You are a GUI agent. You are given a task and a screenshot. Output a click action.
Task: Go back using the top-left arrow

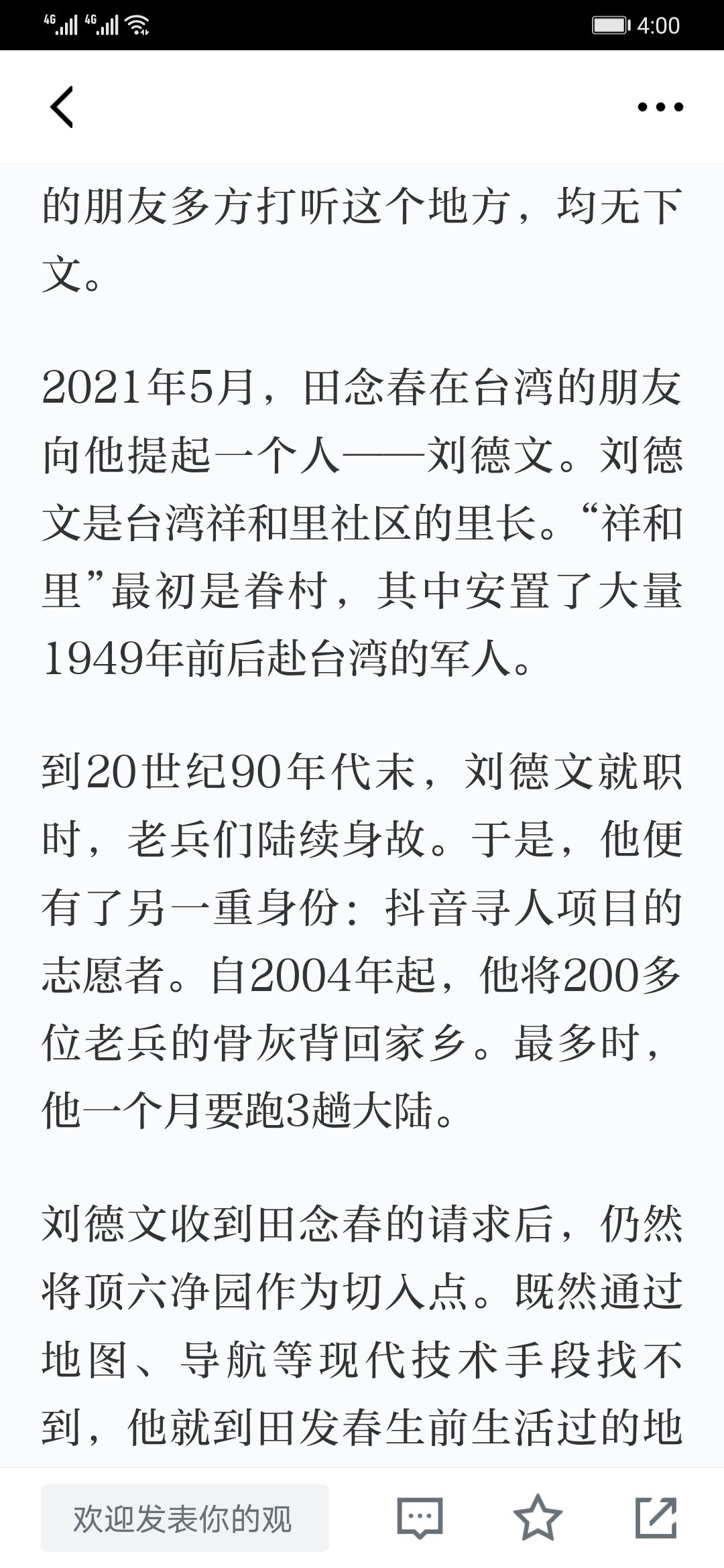(x=62, y=107)
